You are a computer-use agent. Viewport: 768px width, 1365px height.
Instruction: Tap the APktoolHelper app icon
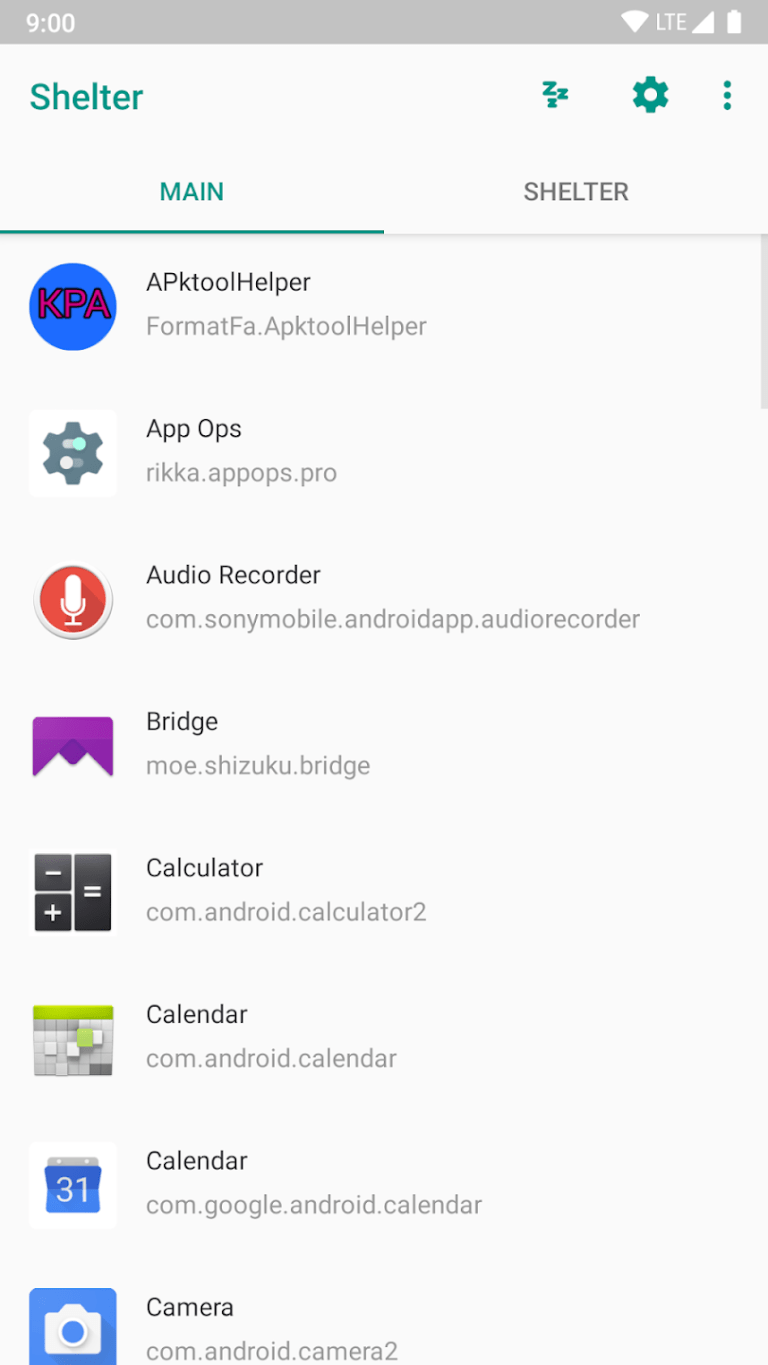(72, 307)
